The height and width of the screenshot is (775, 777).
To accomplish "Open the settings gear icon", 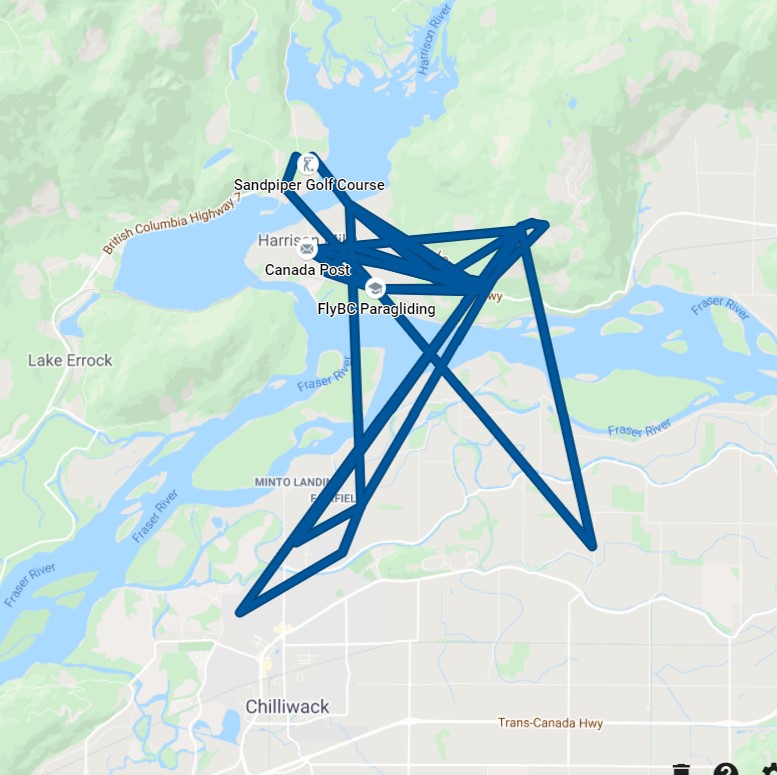I will (x=769, y=769).
